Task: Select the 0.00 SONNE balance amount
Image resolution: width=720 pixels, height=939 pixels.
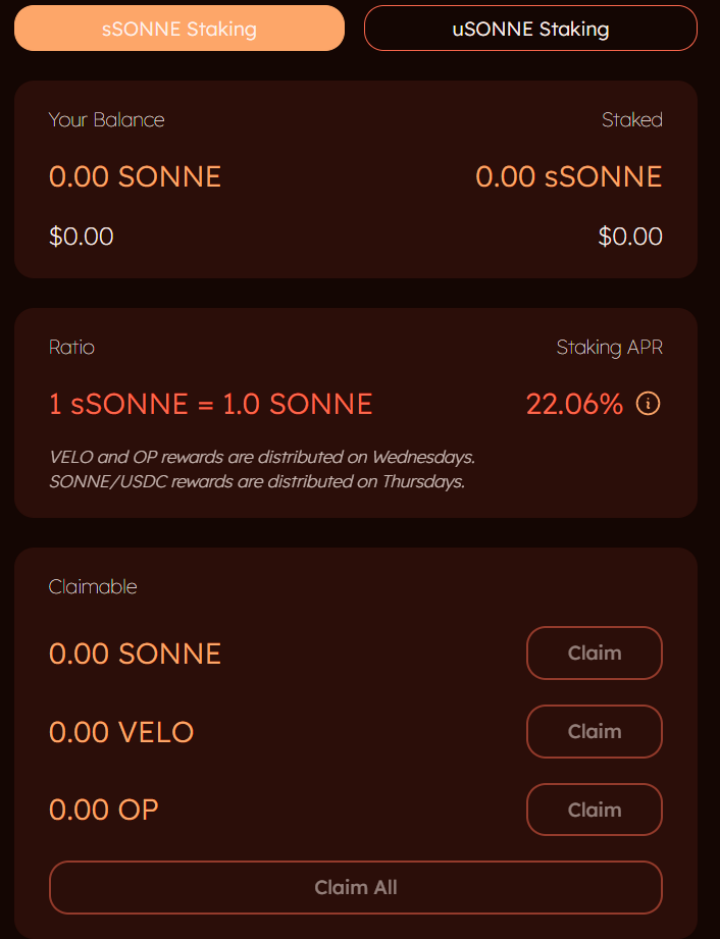Action: pos(135,176)
